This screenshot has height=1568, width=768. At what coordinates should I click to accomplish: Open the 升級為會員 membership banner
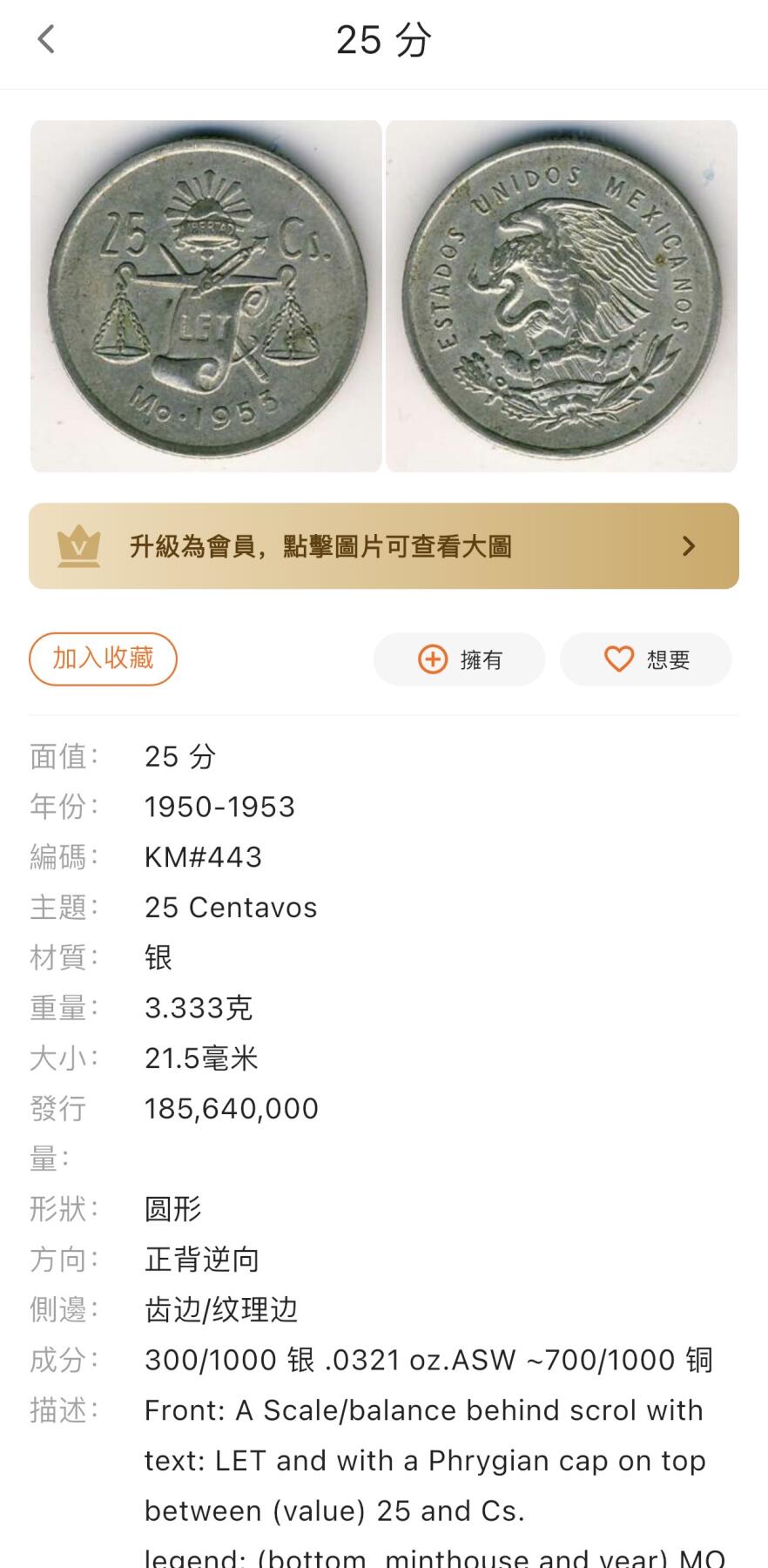[x=384, y=545]
